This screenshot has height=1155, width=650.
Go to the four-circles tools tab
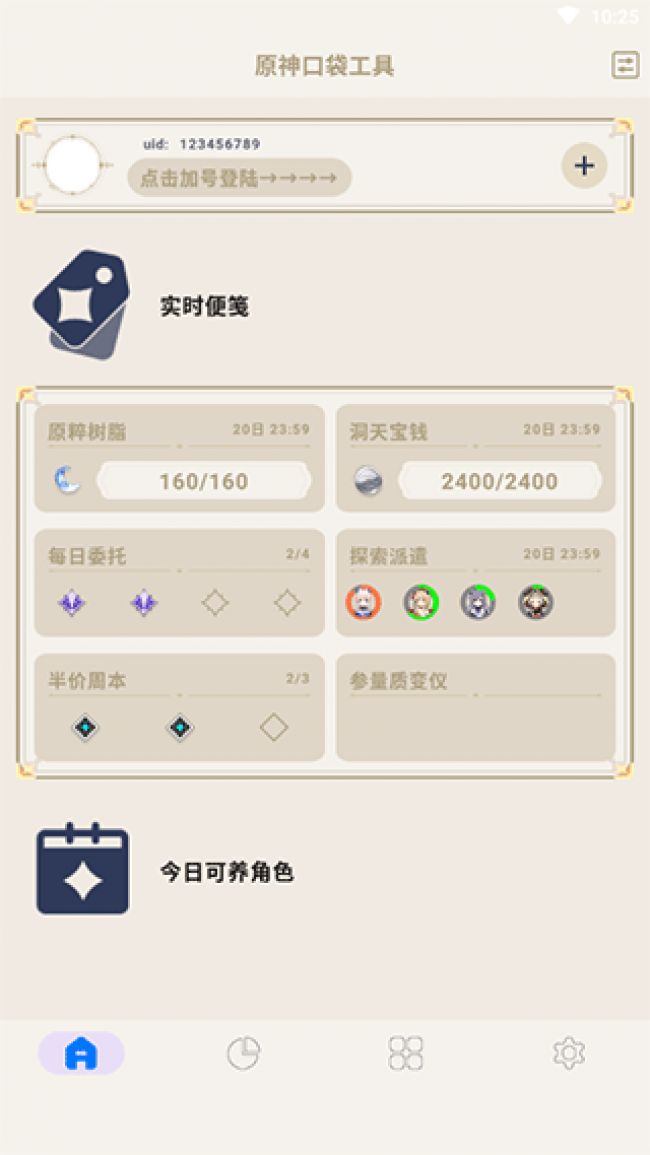pyautogui.click(x=406, y=1053)
